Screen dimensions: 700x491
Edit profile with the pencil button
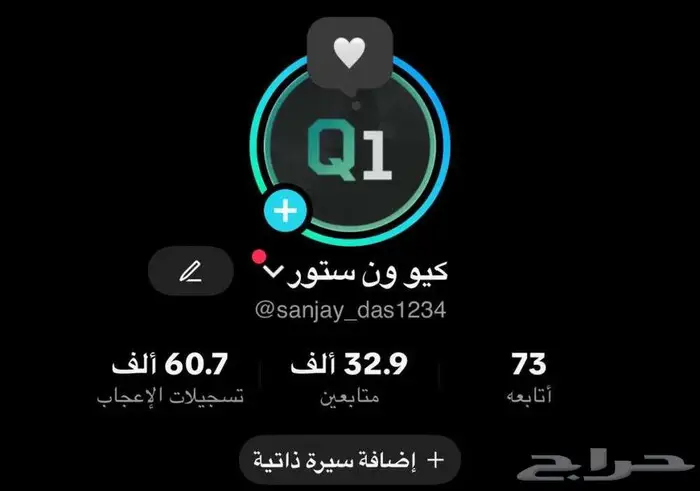190,273
